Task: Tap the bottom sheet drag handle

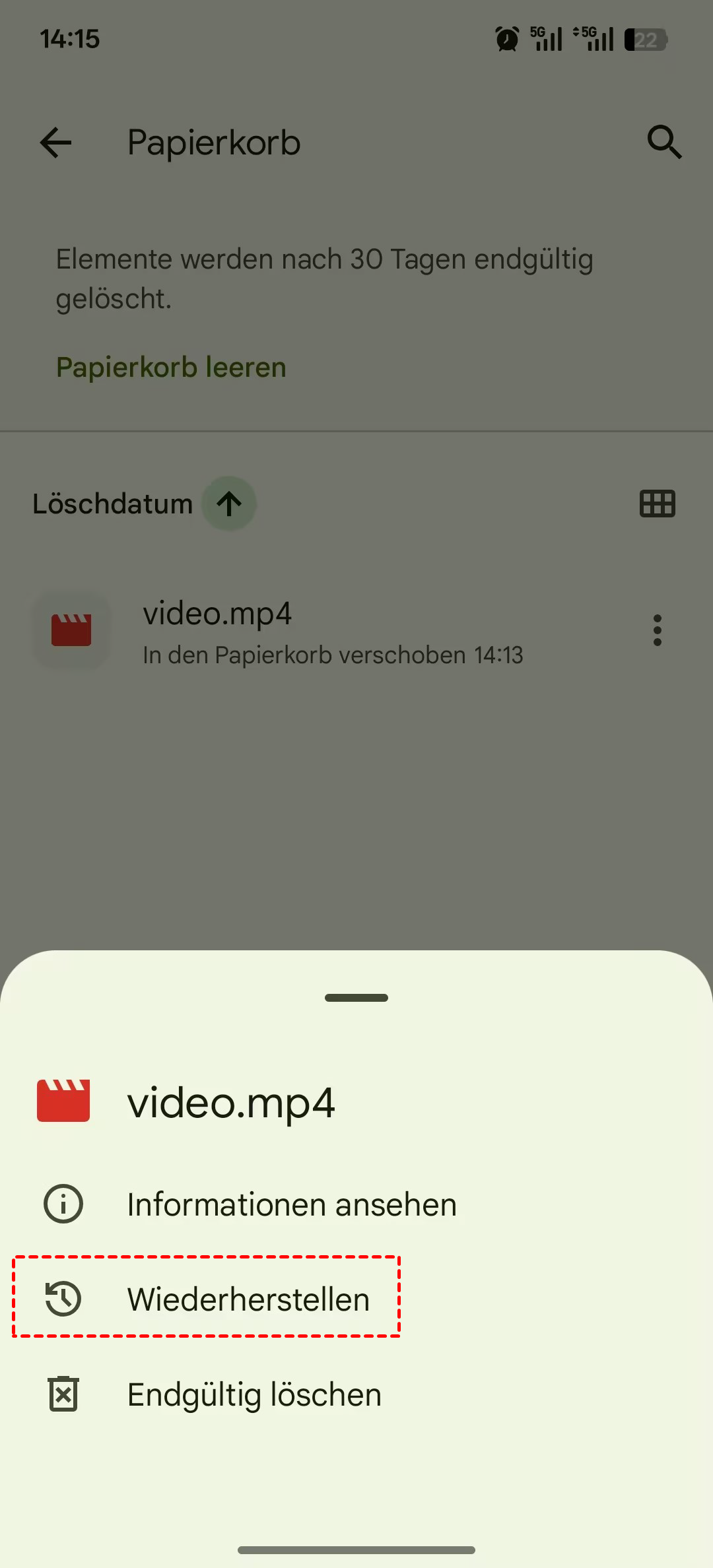Action: tap(356, 998)
